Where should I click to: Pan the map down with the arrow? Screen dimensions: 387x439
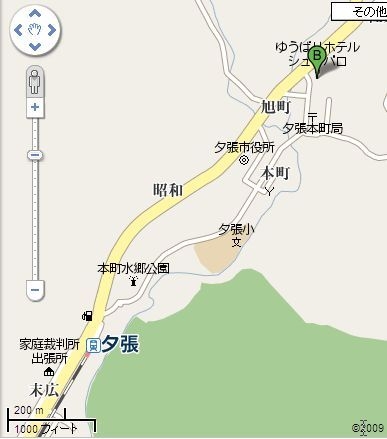(x=35, y=46)
